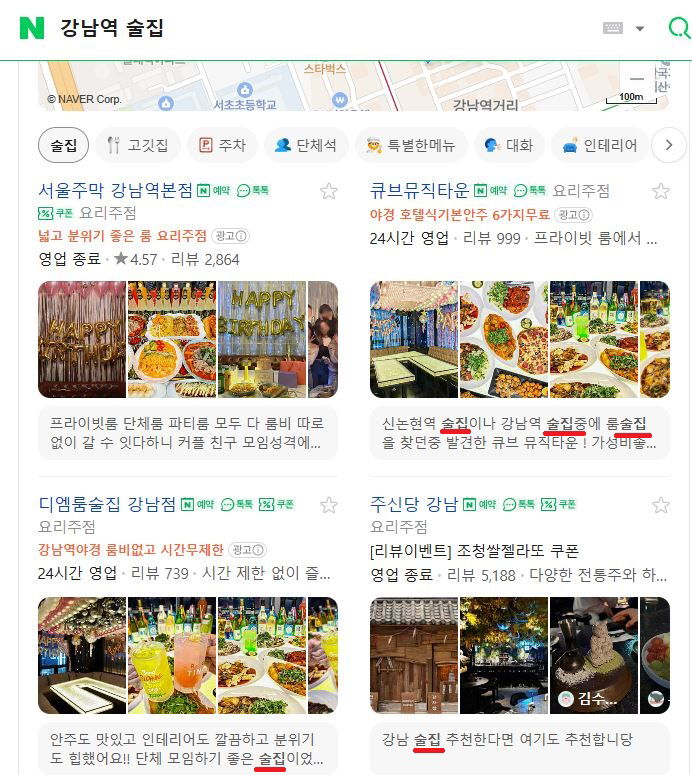Star the 주신당 강남 listing
692x775 pixels.
point(661,504)
